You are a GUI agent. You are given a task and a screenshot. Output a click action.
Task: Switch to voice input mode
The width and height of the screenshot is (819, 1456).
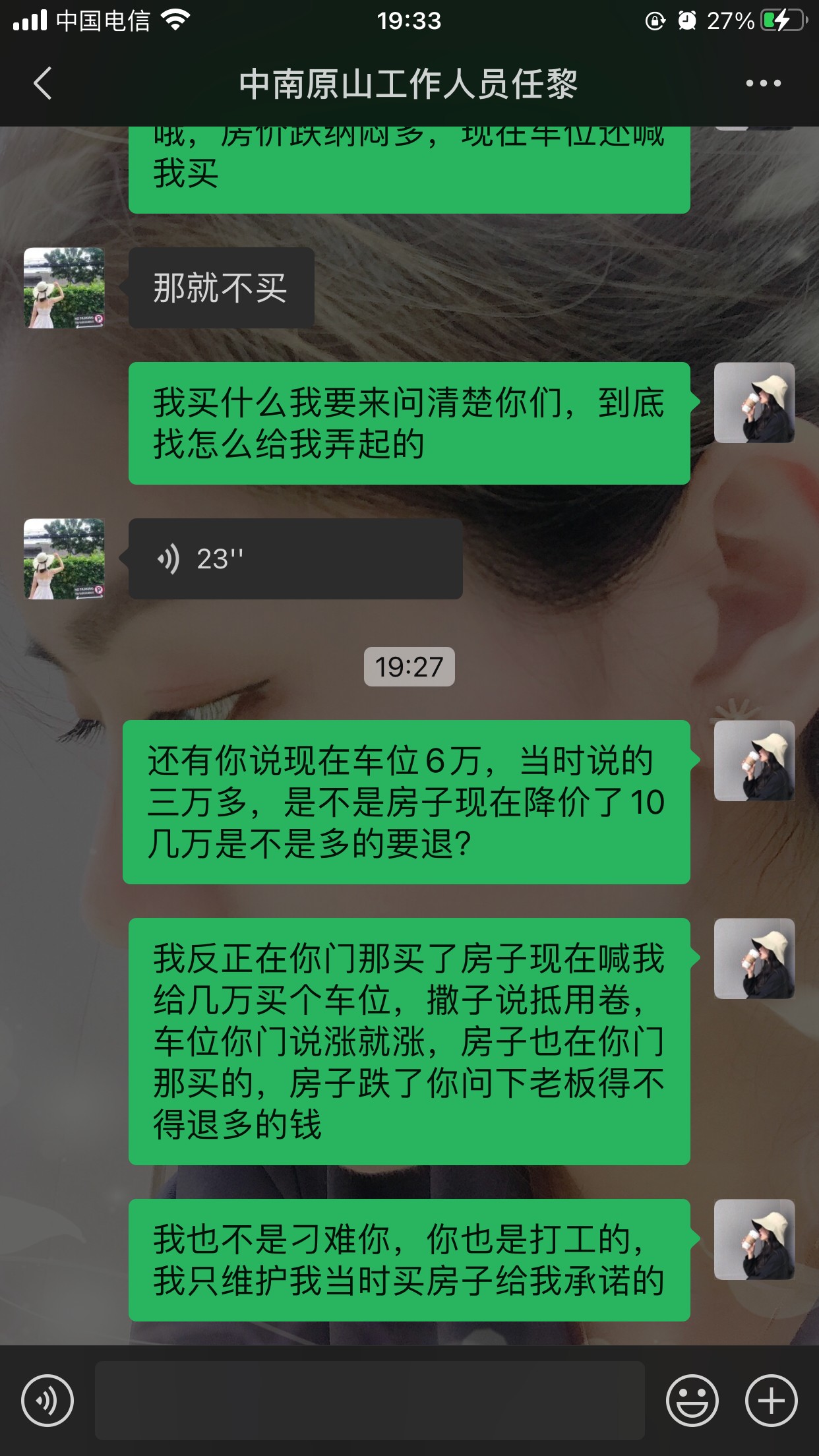47,1400
